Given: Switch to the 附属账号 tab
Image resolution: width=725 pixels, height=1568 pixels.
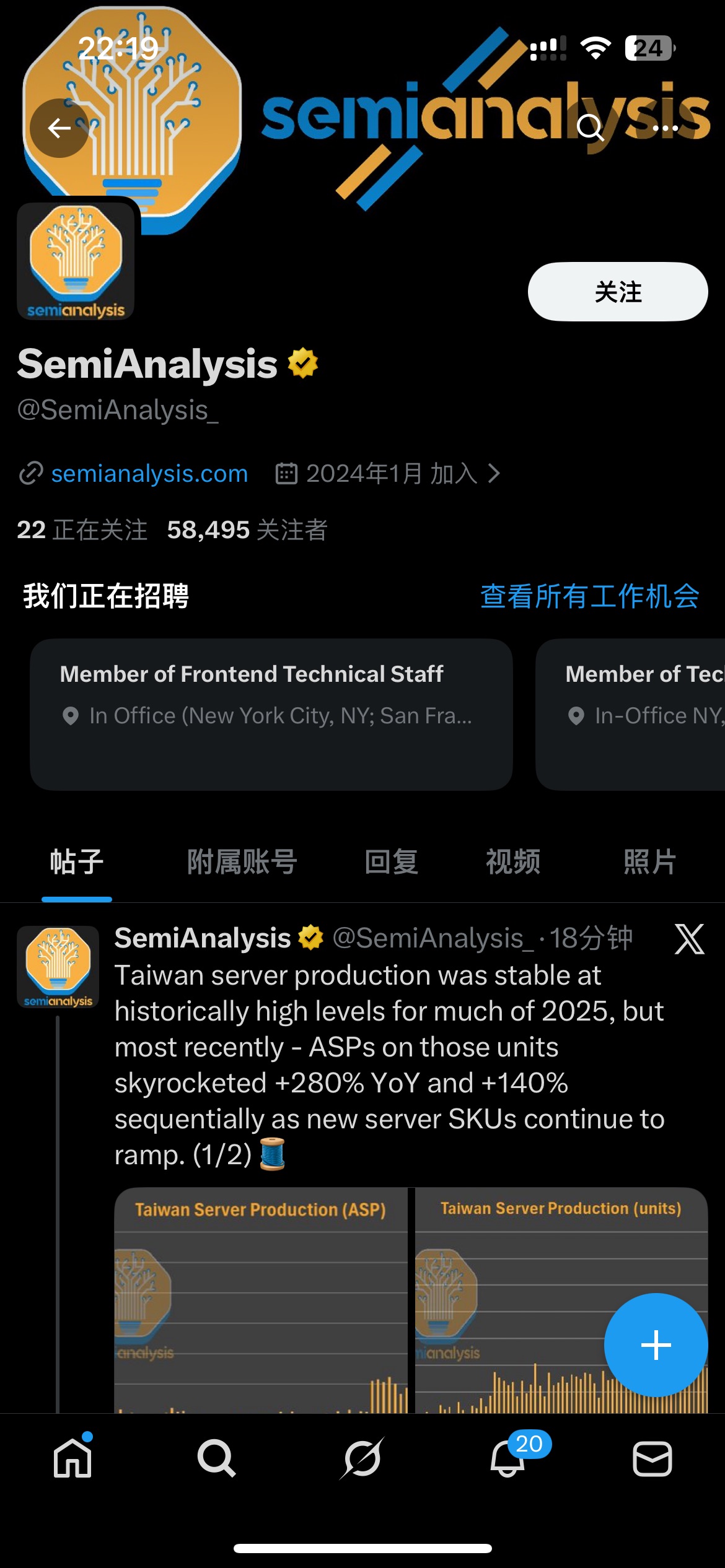Looking at the screenshot, I should [x=242, y=862].
